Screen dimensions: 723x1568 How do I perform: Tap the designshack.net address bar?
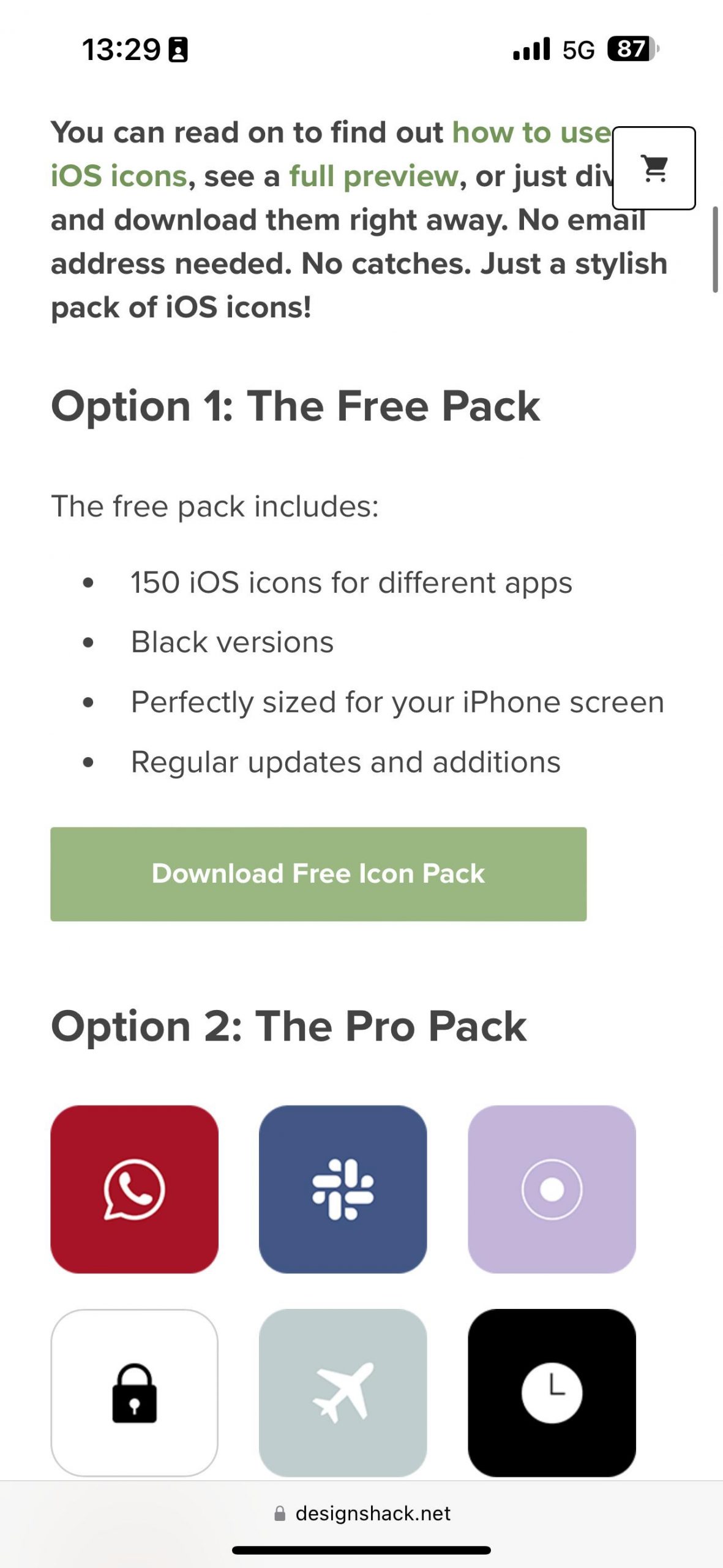(362, 1513)
